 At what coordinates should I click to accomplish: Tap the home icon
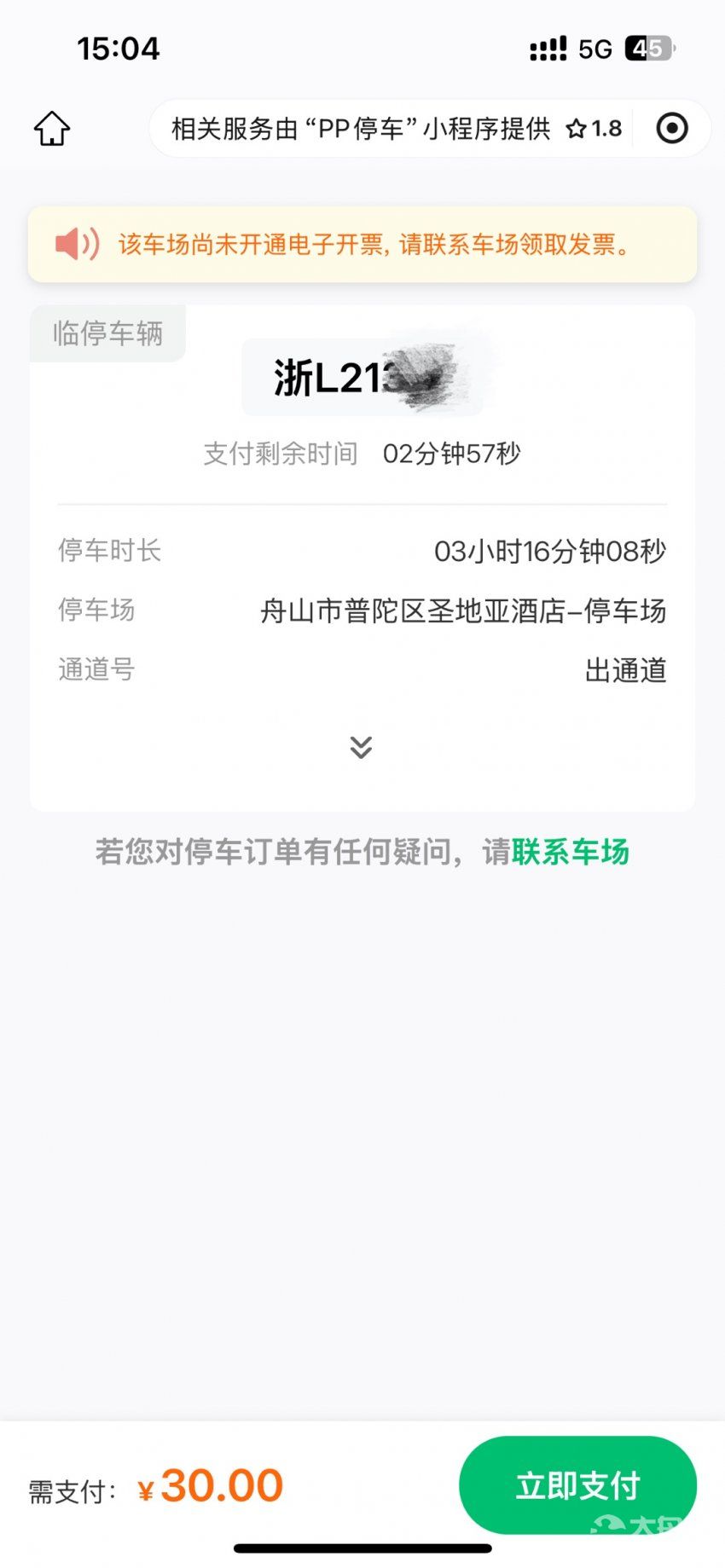pyautogui.click(x=52, y=129)
